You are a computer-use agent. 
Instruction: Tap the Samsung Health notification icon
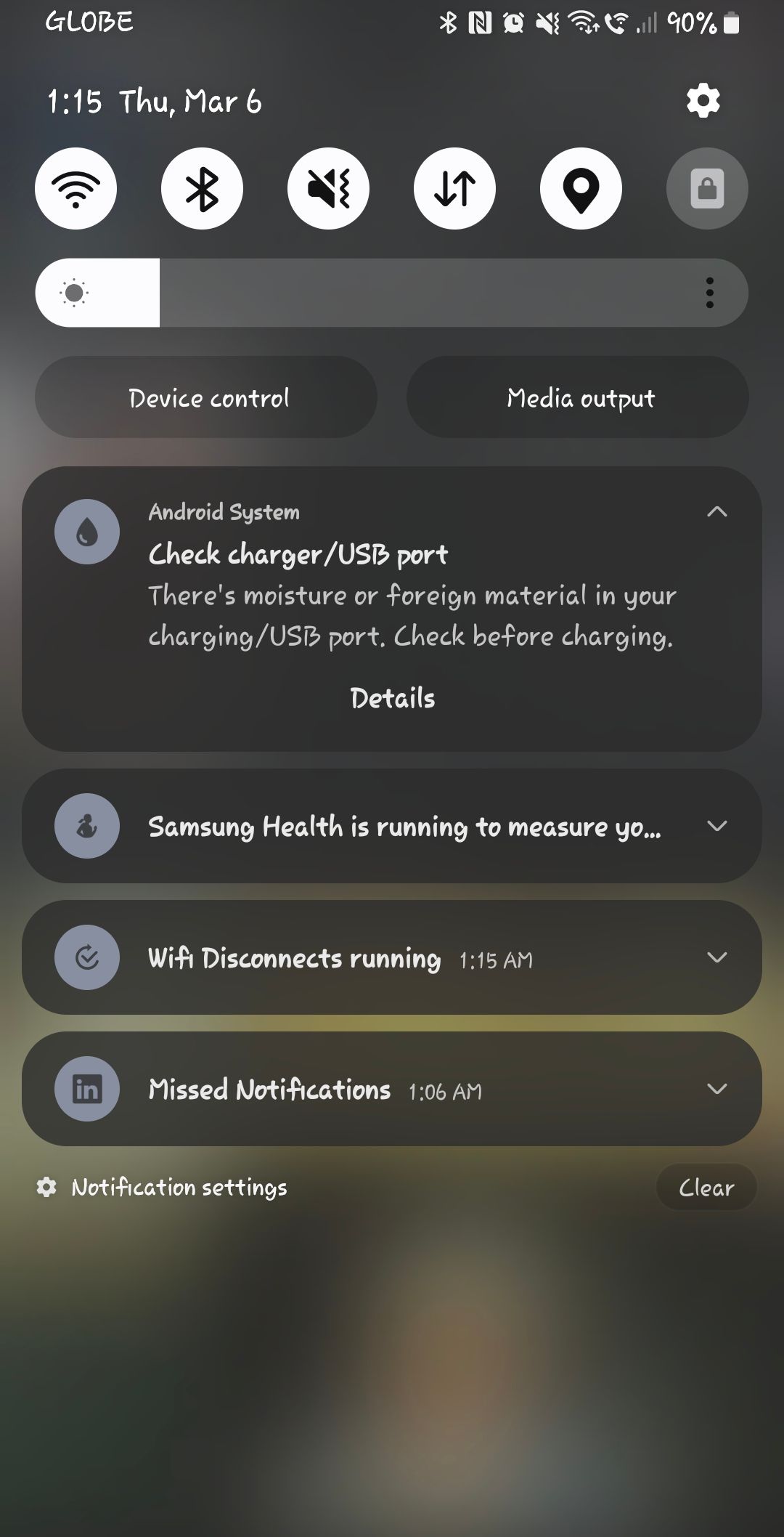pyautogui.click(x=86, y=826)
